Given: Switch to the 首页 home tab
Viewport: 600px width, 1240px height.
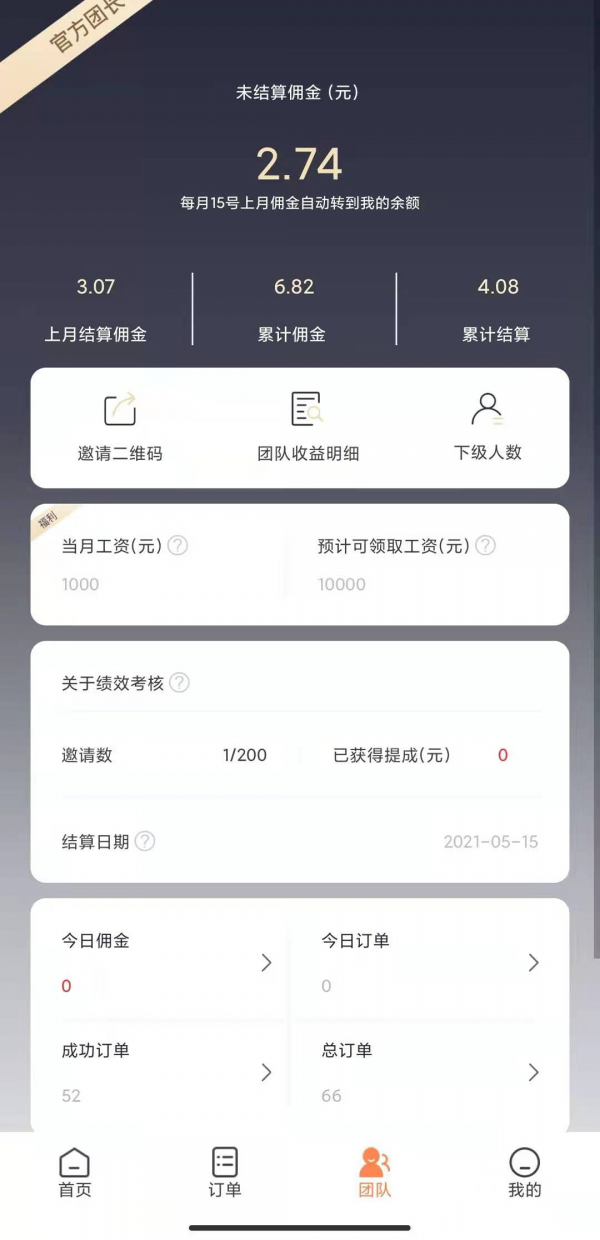Looking at the screenshot, I should [x=75, y=1173].
